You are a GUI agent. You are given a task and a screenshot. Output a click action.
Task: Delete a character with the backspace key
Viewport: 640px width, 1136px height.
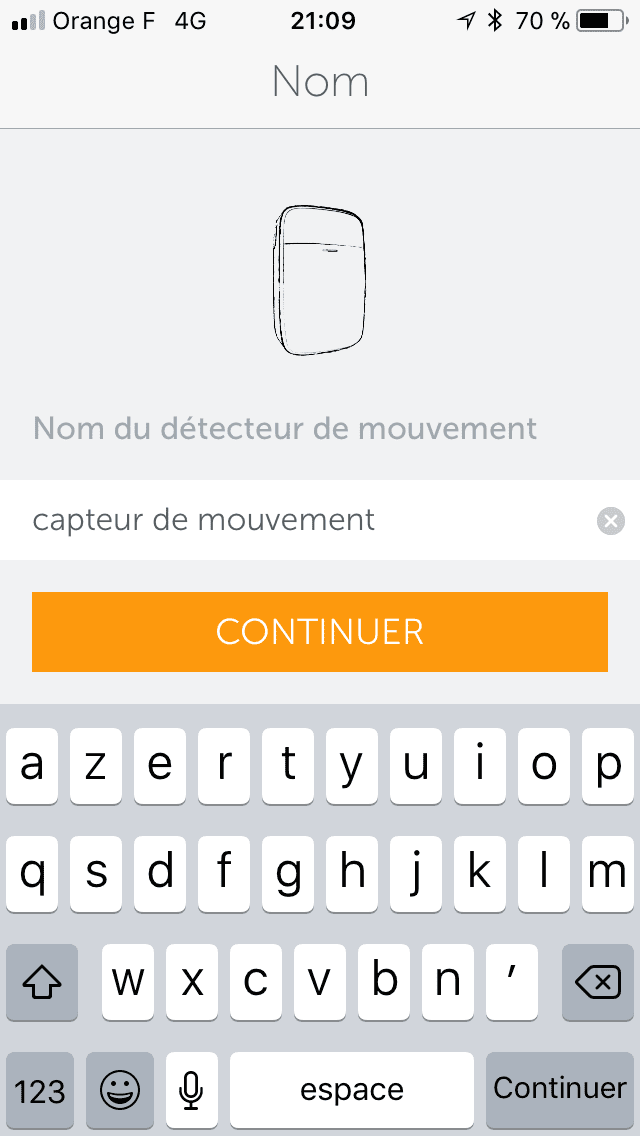pos(598,982)
